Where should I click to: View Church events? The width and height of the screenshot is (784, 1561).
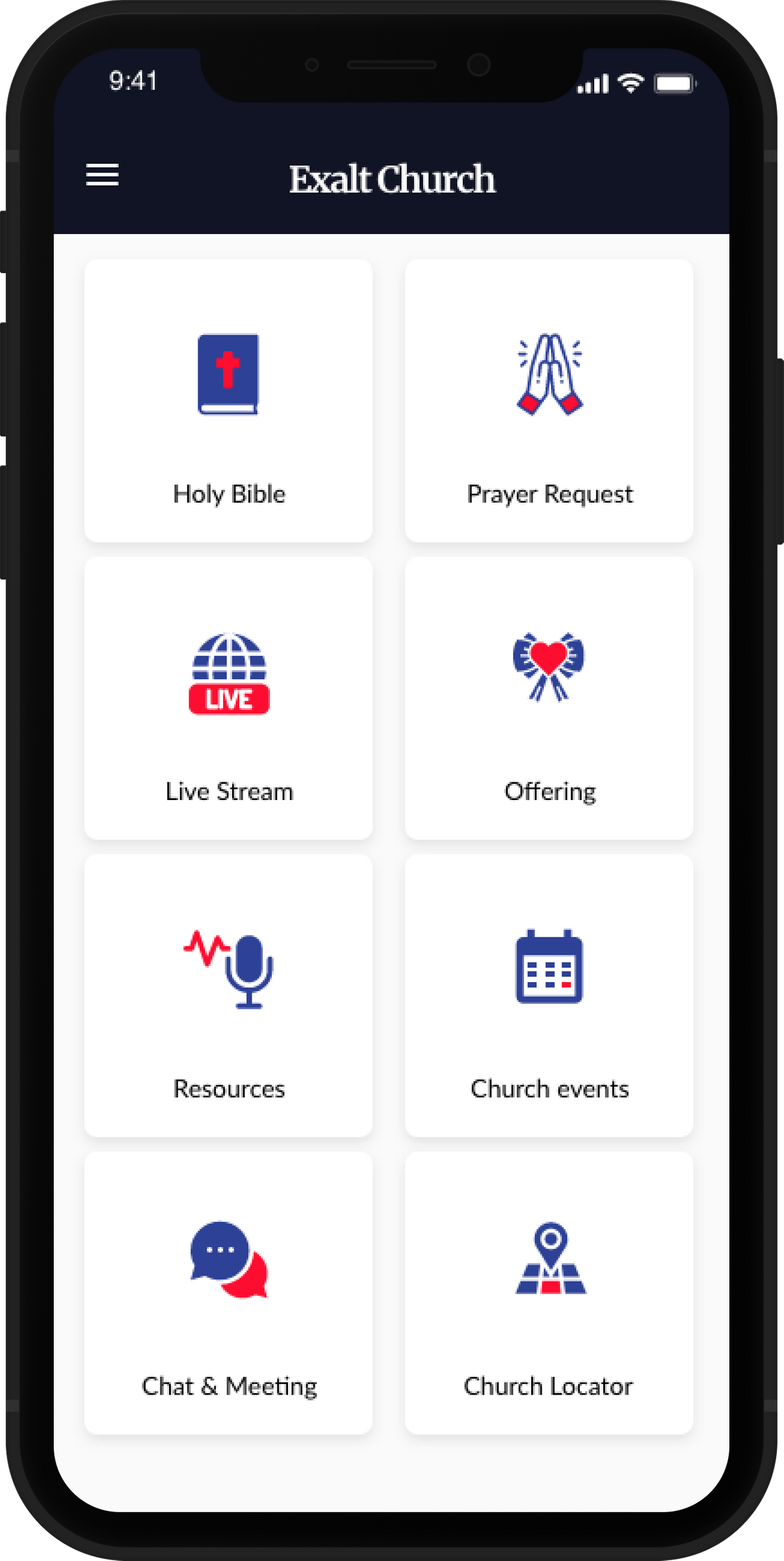(x=549, y=995)
